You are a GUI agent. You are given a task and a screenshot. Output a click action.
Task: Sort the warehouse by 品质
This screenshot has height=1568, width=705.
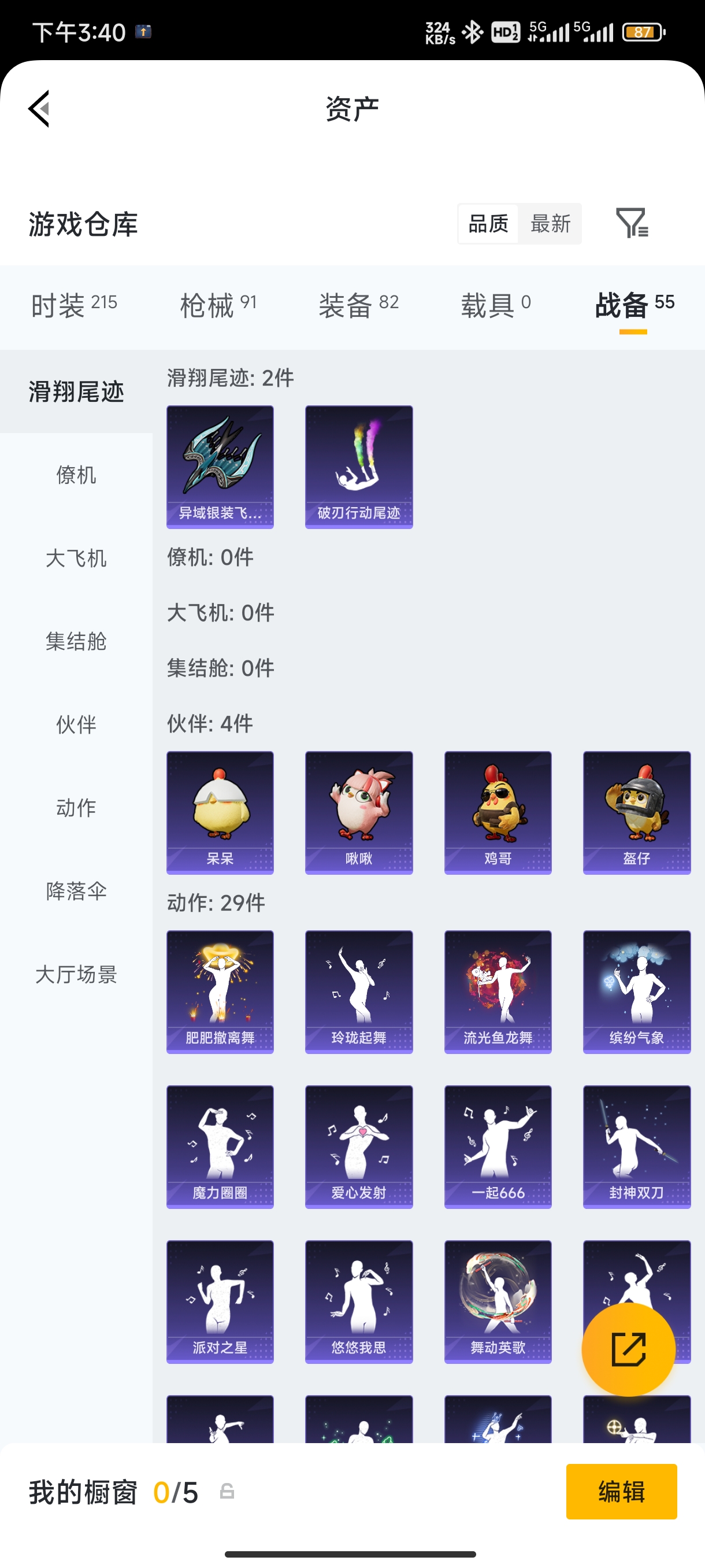[x=488, y=223]
